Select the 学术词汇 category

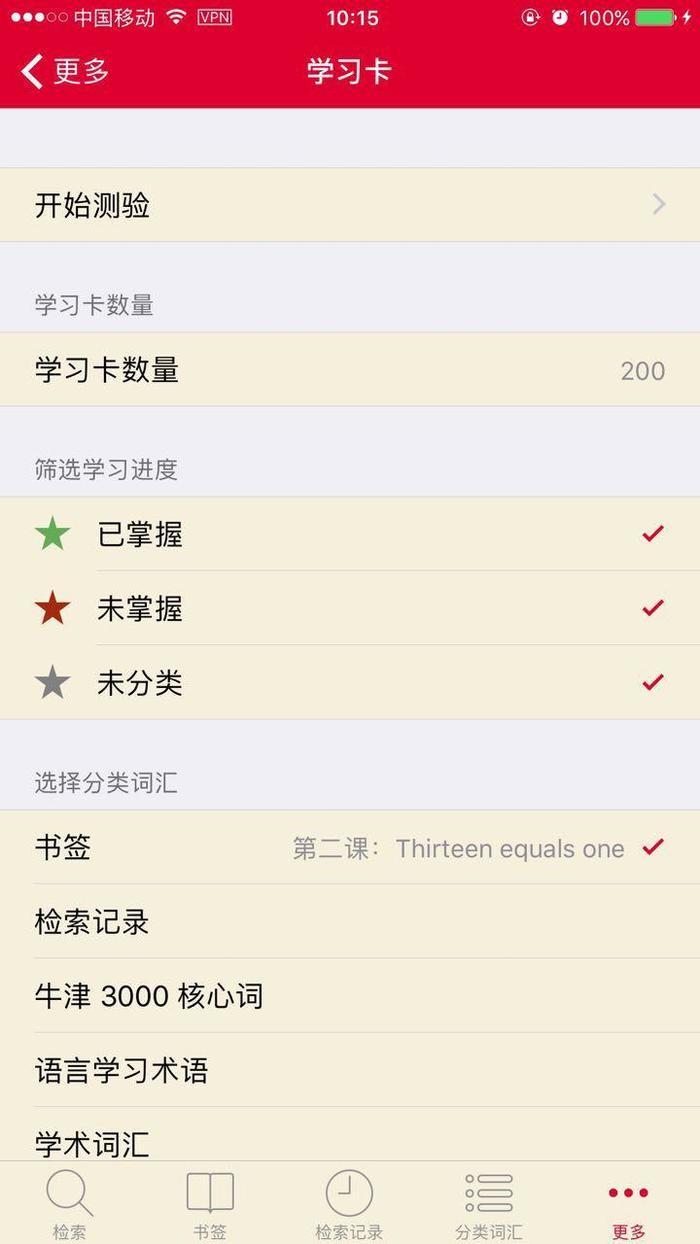350,1140
